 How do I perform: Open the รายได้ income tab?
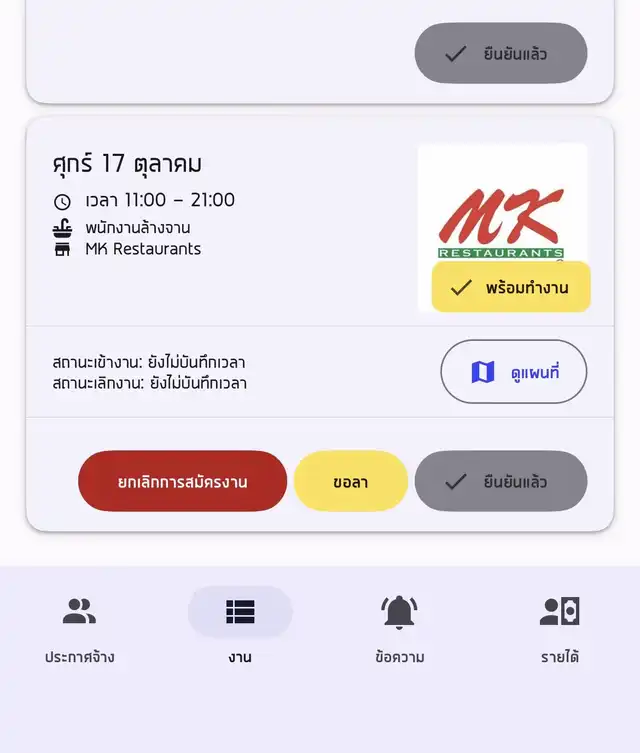click(559, 628)
